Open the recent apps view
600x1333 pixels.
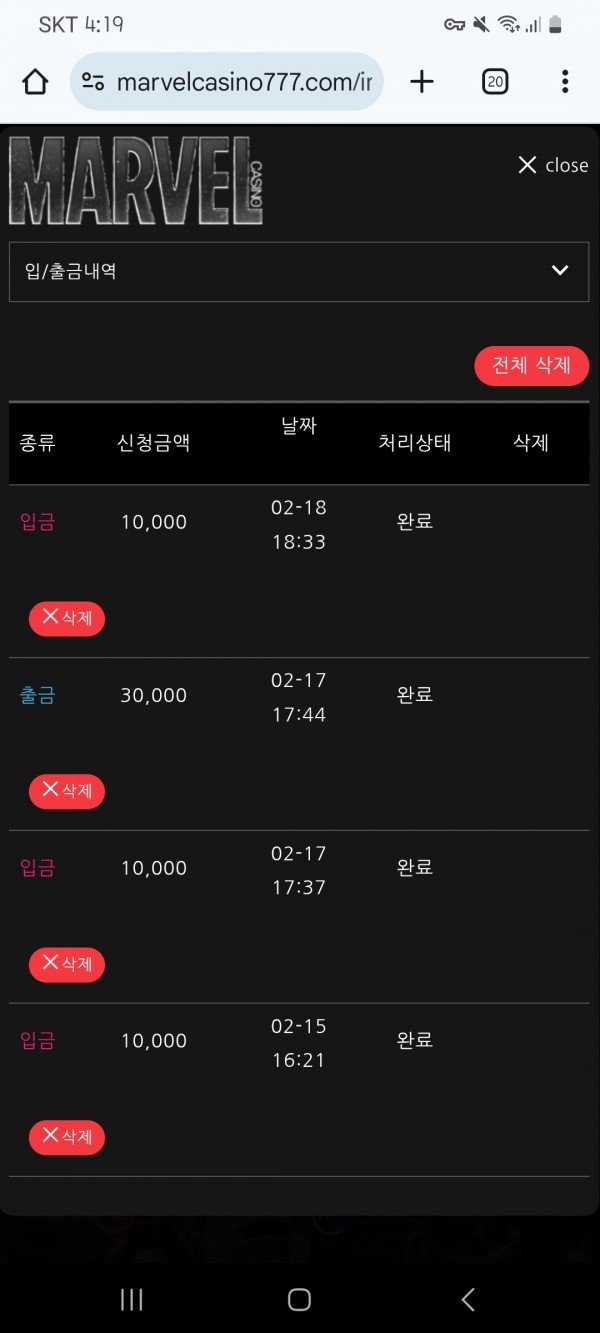(131, 1299)
